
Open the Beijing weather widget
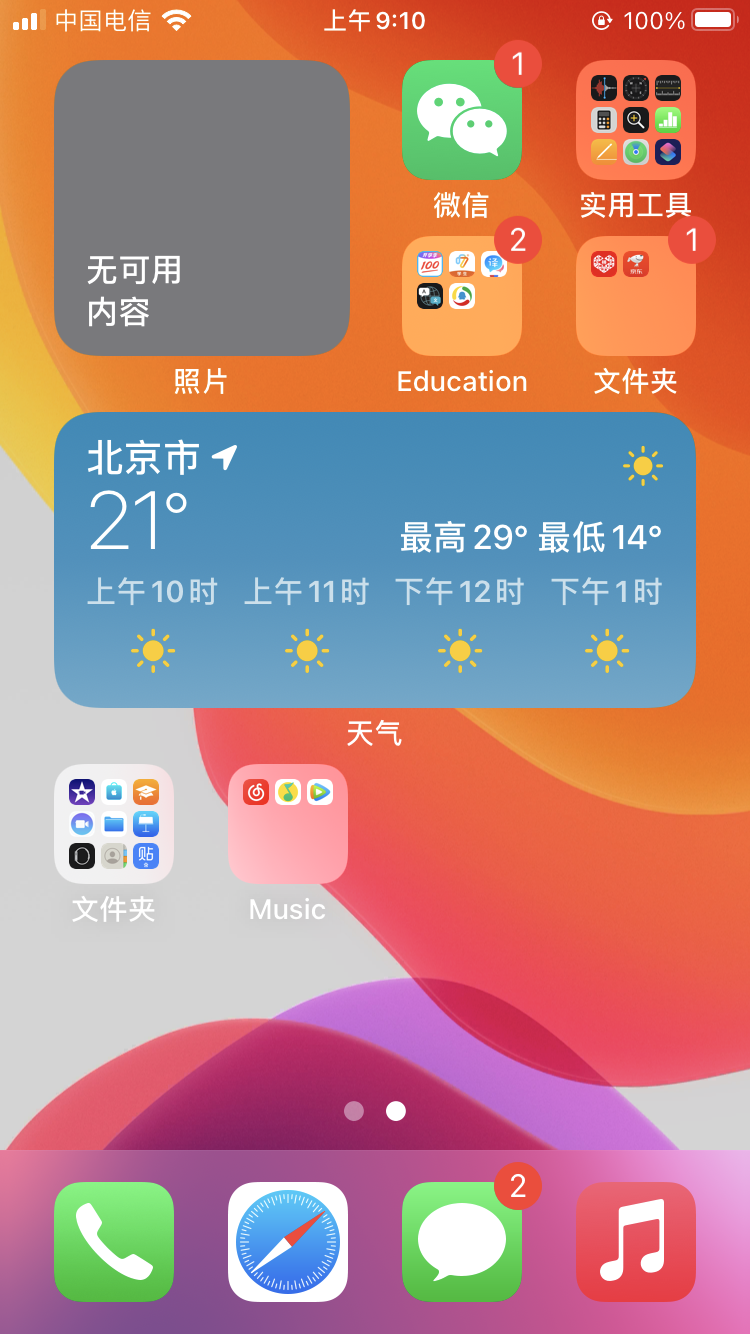click(374, 560)
